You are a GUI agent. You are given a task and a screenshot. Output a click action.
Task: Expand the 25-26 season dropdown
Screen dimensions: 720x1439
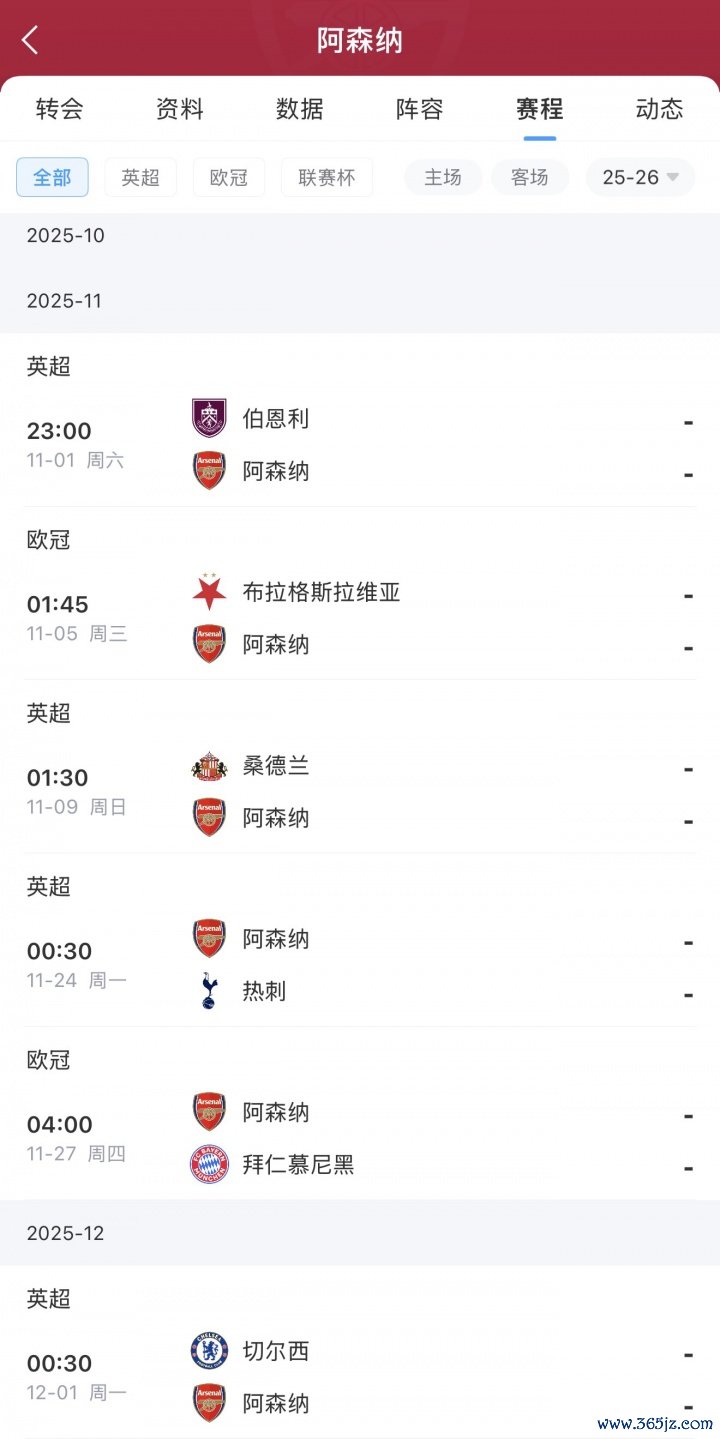coord(640,177)
